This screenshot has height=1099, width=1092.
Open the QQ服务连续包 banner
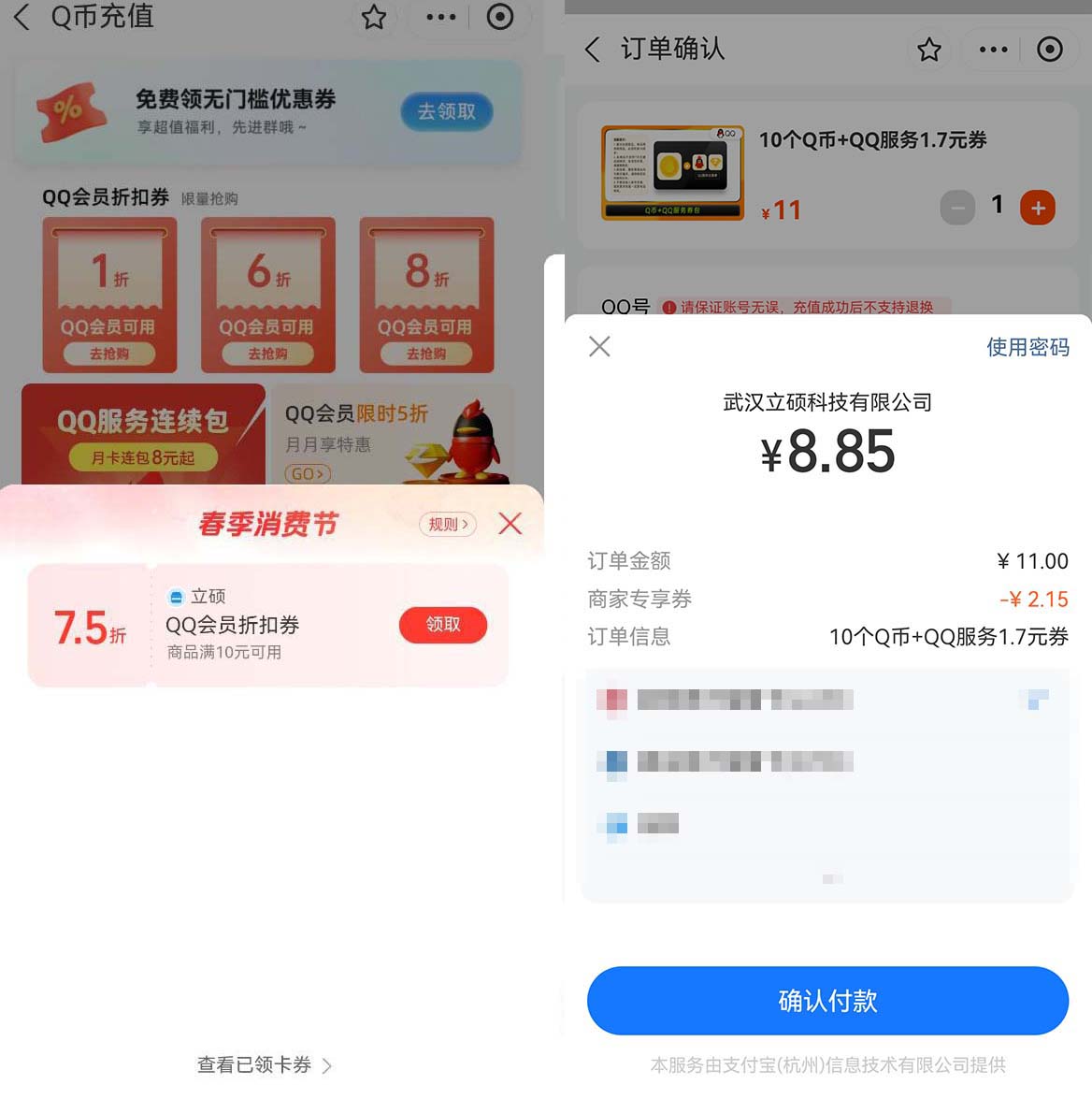click(143, 435)
